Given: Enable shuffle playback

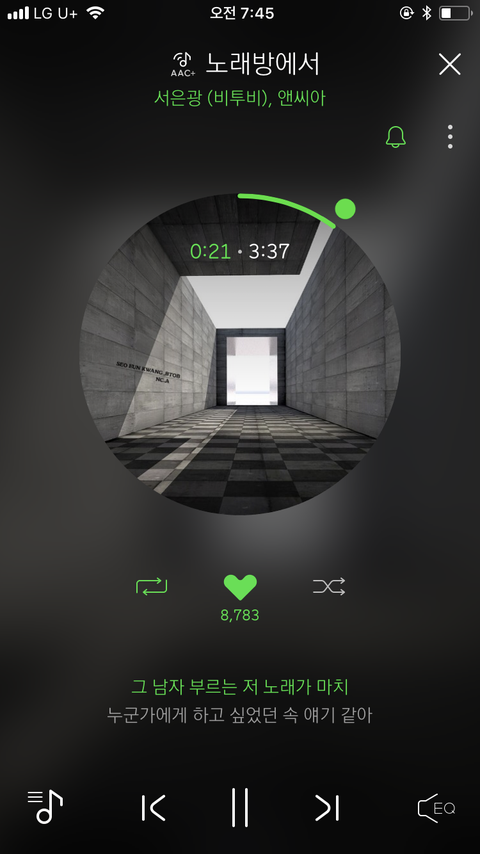Looking at the screenshot, I should (x=329, y=587).
